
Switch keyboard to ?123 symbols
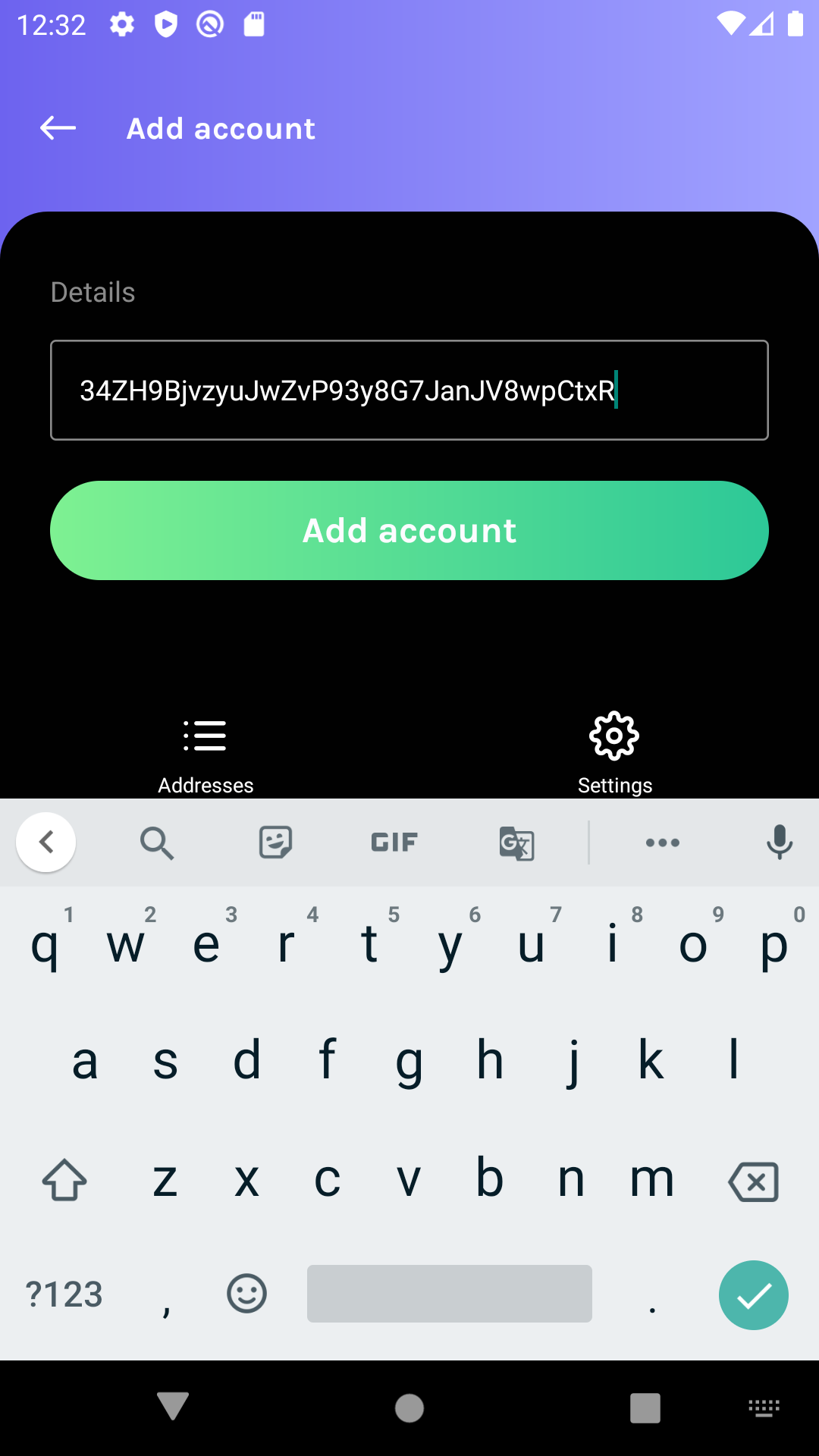[x=64, y=1294]
